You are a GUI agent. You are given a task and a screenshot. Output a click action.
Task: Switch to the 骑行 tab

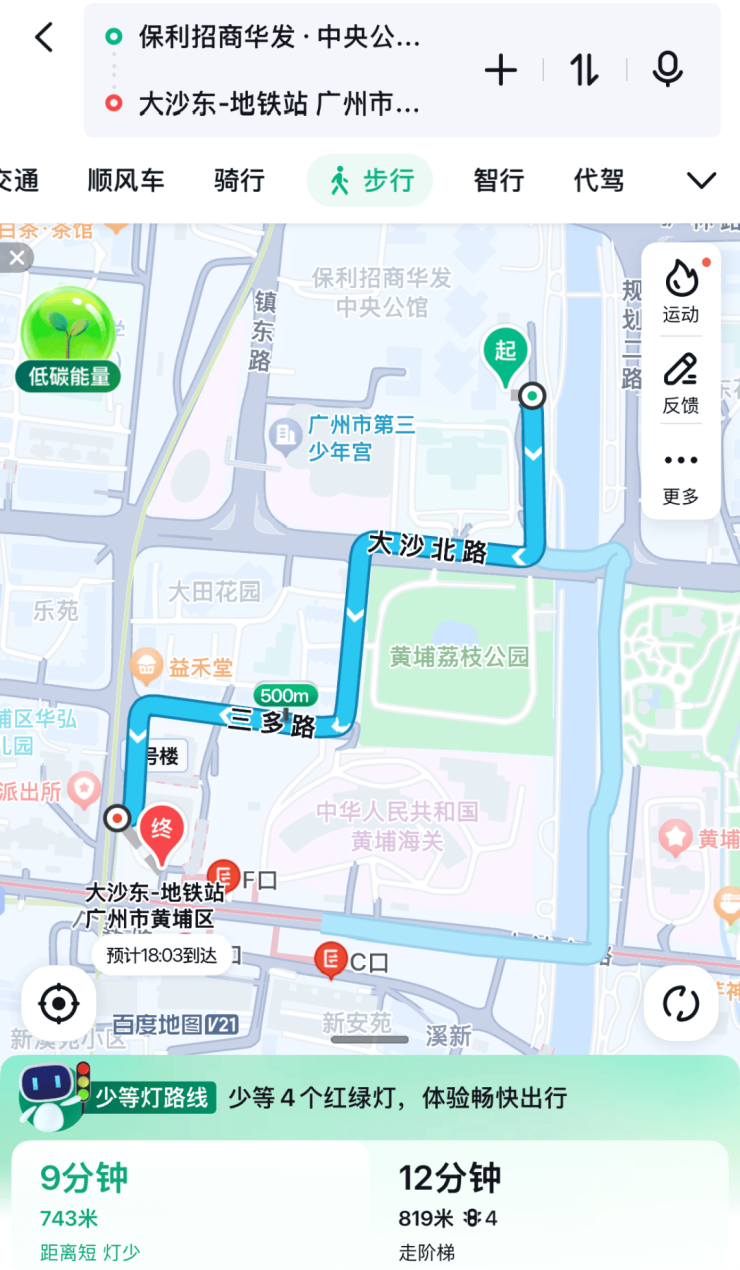point(240,181)
